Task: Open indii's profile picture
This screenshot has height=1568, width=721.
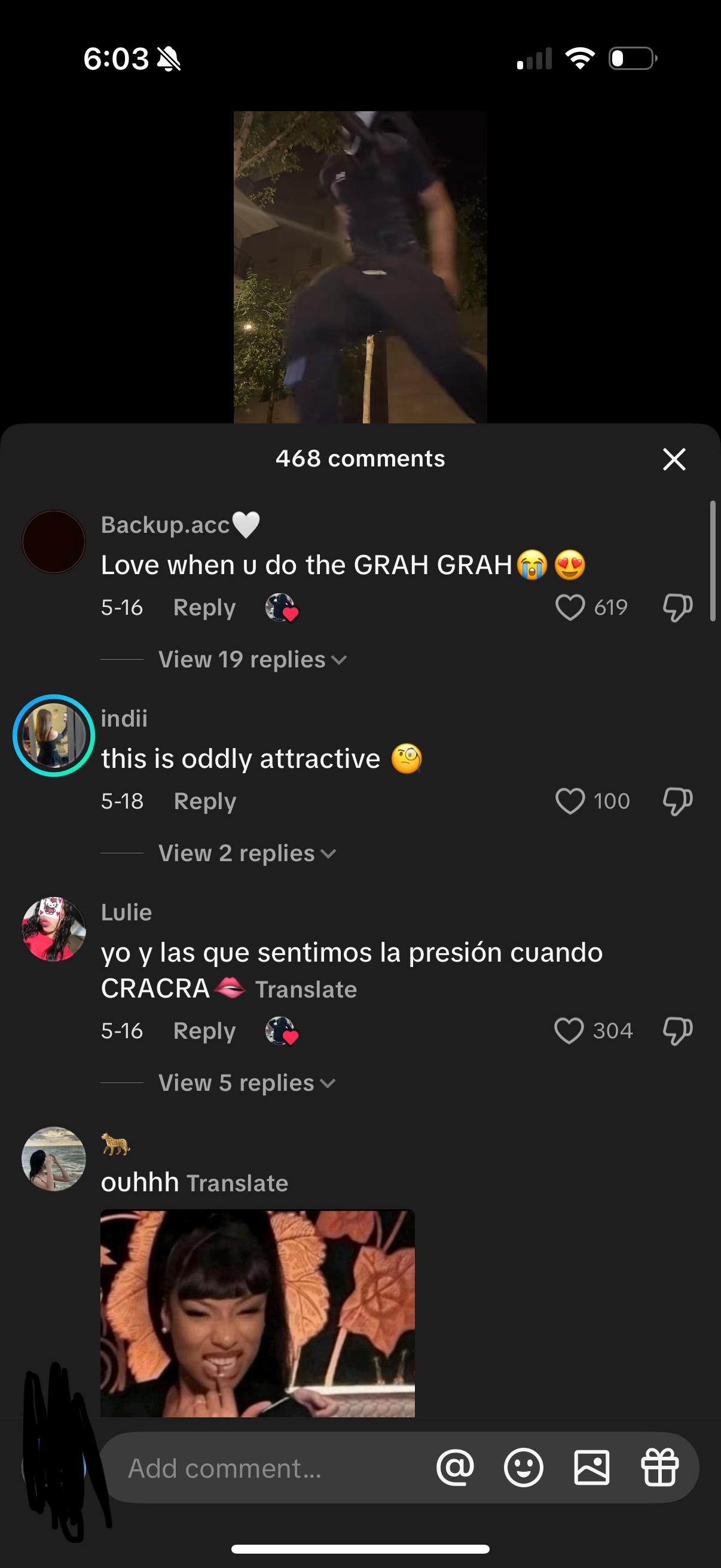Action: (x=54, y=736)
